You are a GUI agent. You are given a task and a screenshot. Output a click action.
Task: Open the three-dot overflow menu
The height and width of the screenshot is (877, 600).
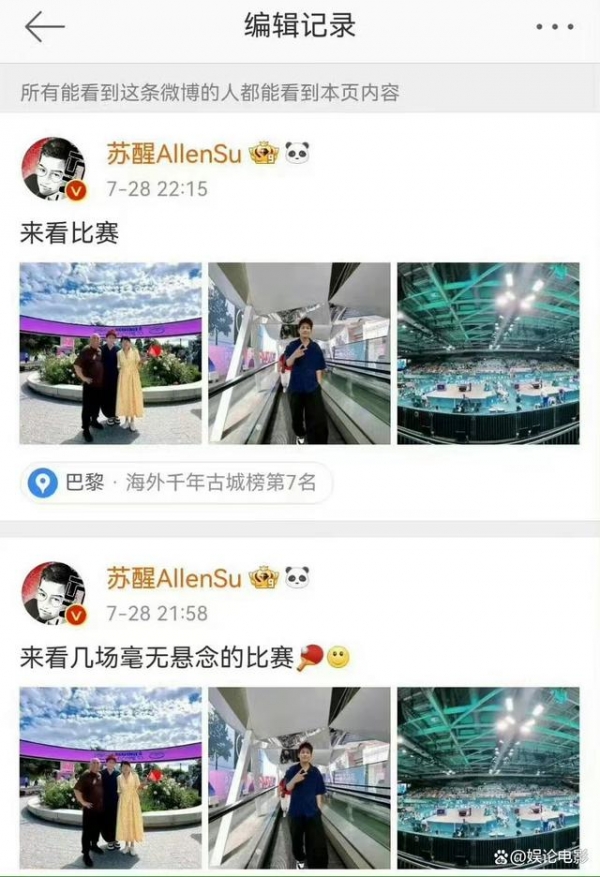pos(554,28)
